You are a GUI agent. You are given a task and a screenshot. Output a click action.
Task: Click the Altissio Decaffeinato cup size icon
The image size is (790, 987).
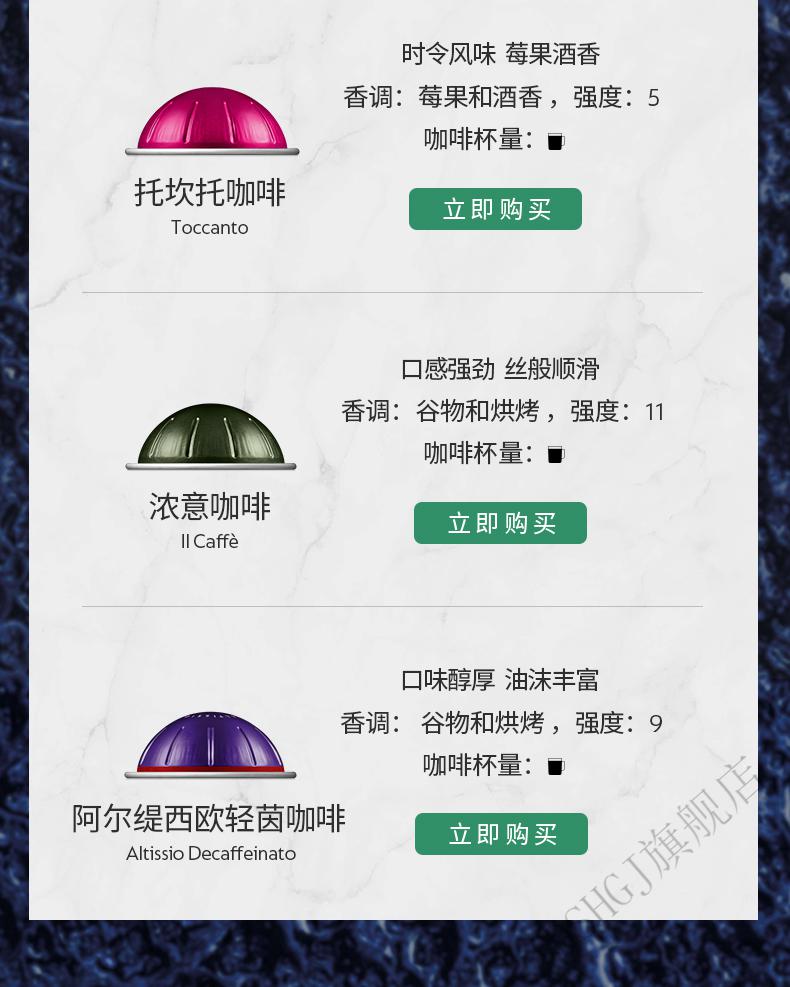555,766
